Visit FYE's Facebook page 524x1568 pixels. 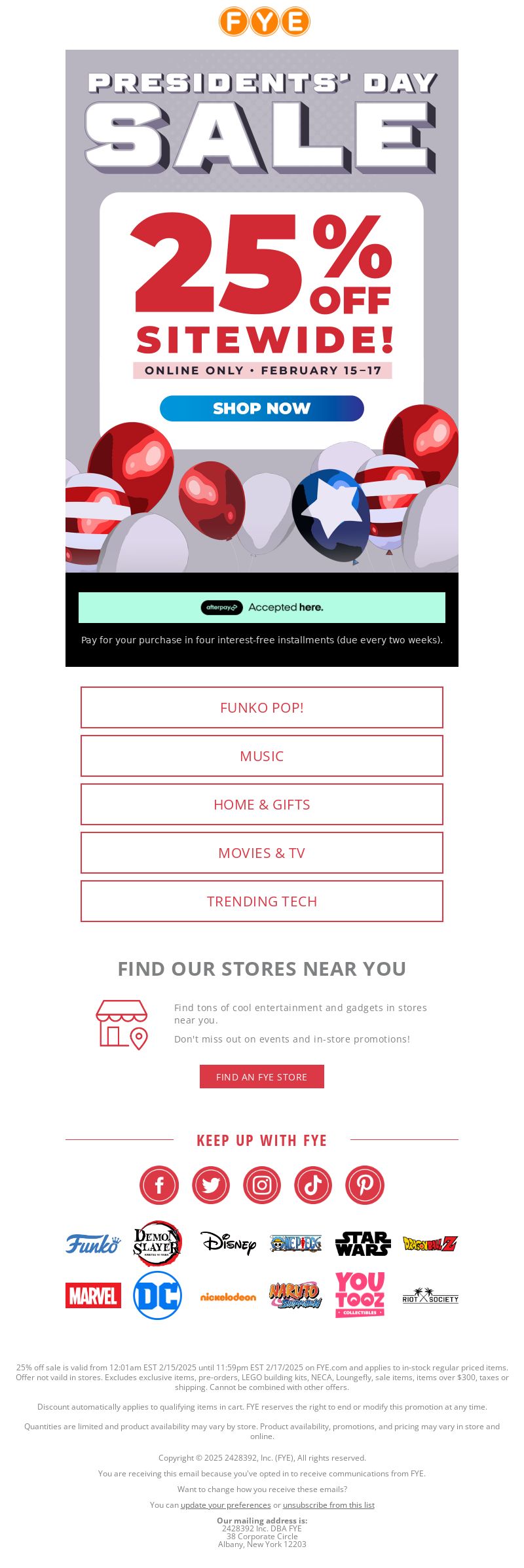[x=159, y=1185]
